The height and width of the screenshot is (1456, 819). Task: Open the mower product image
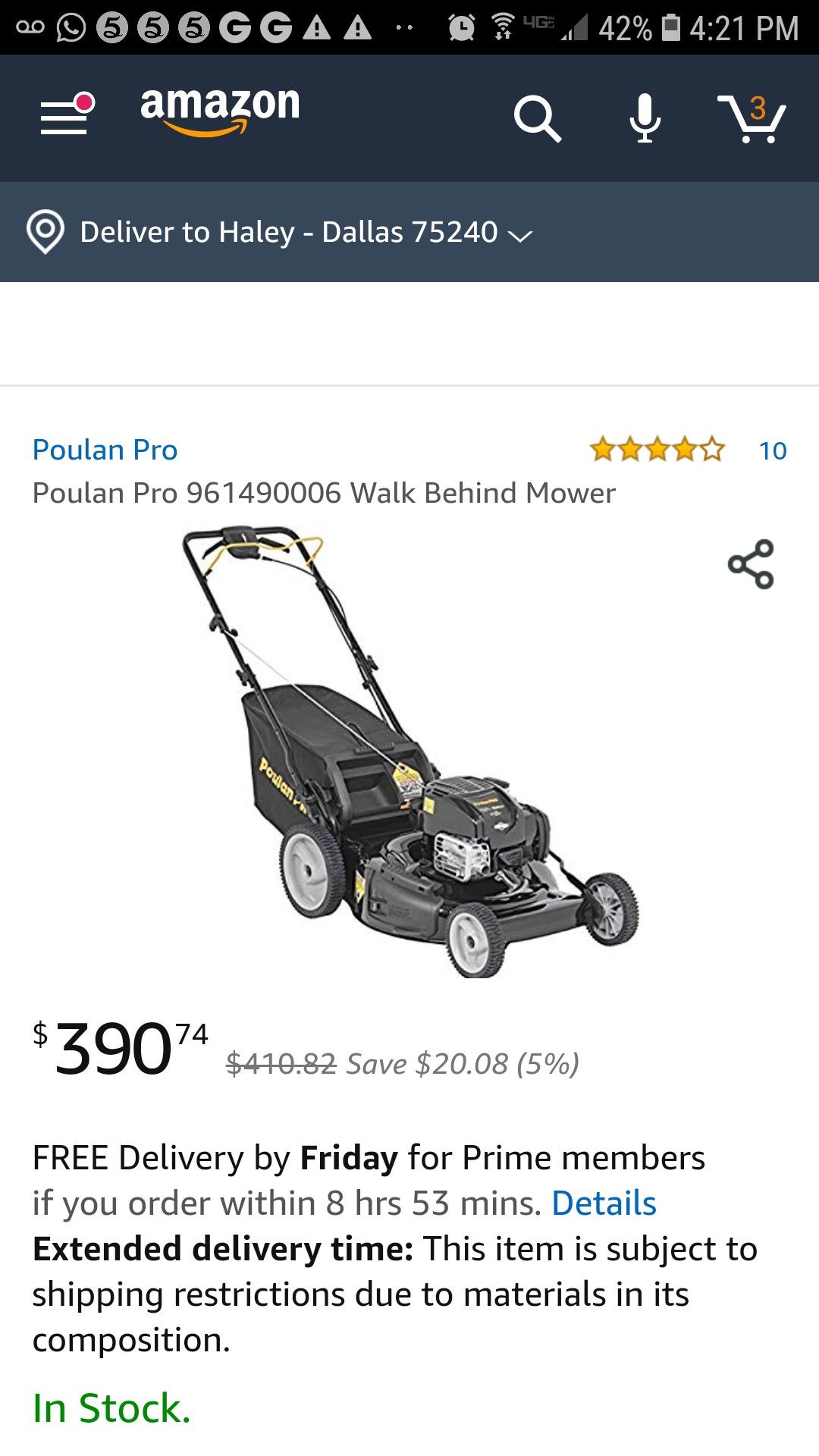409,751
